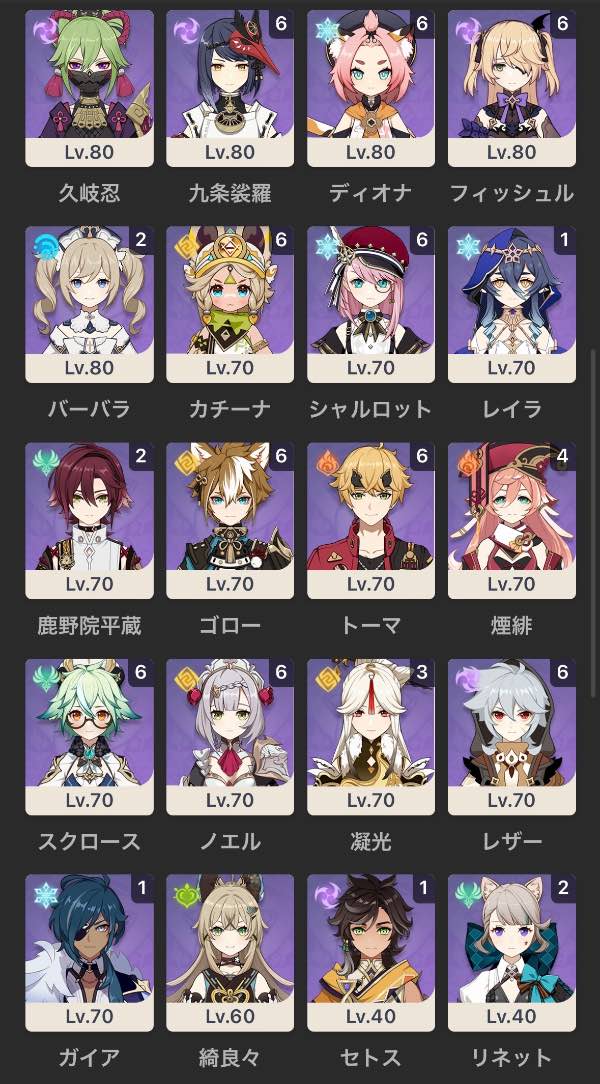600x1084 pixels.
Task: View ディオナ's character details
Action: 371,88
